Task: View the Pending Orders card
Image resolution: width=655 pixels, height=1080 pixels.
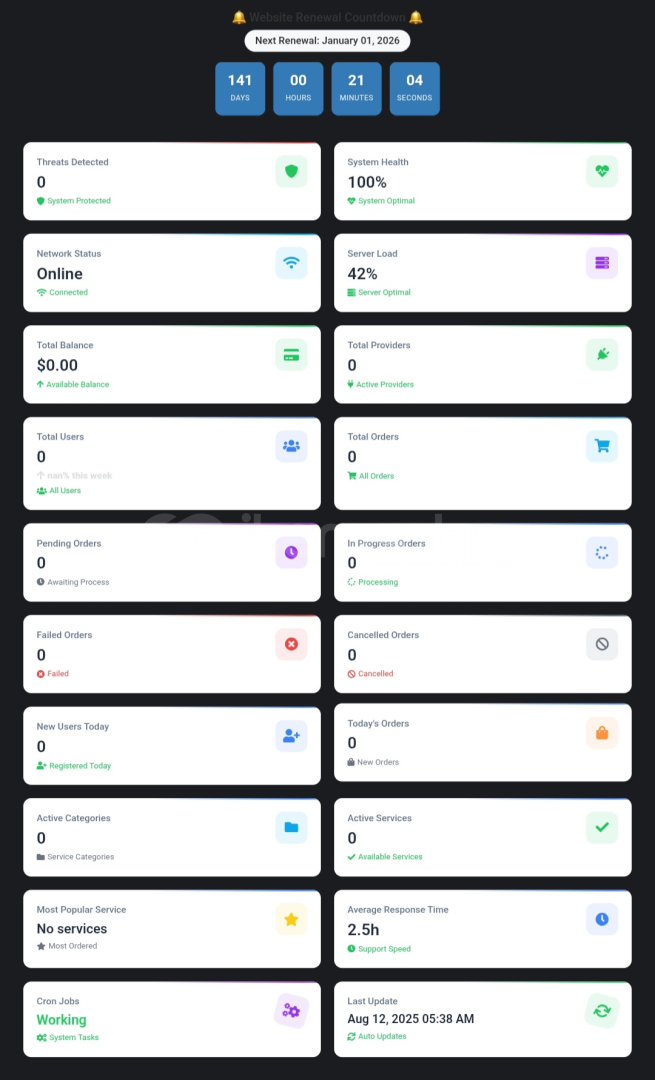Action: [x=171, y=562]
